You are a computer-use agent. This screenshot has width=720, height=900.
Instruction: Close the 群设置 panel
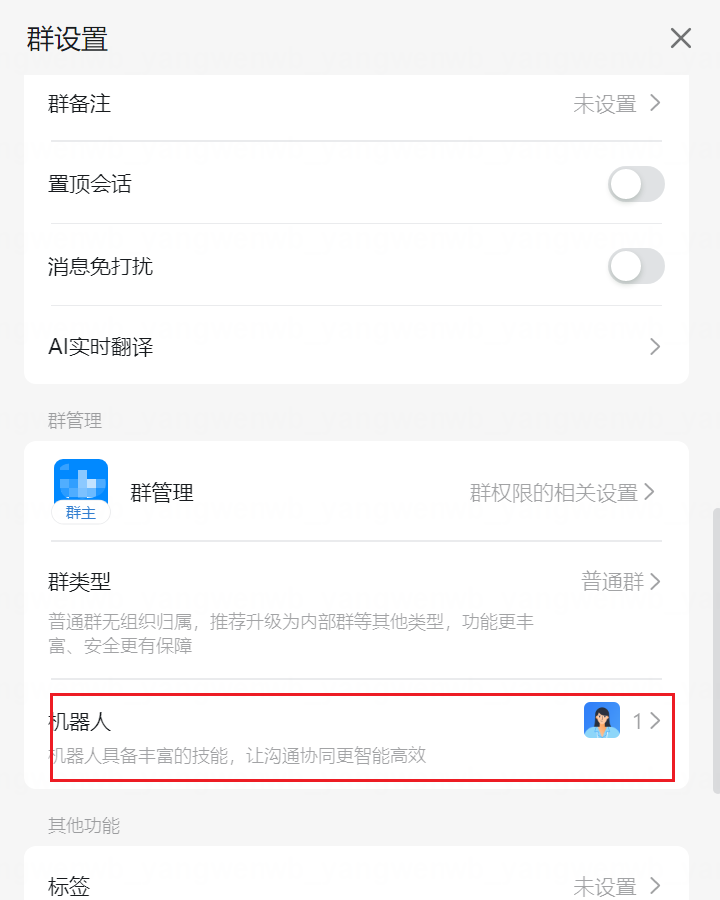coord(681,39)
